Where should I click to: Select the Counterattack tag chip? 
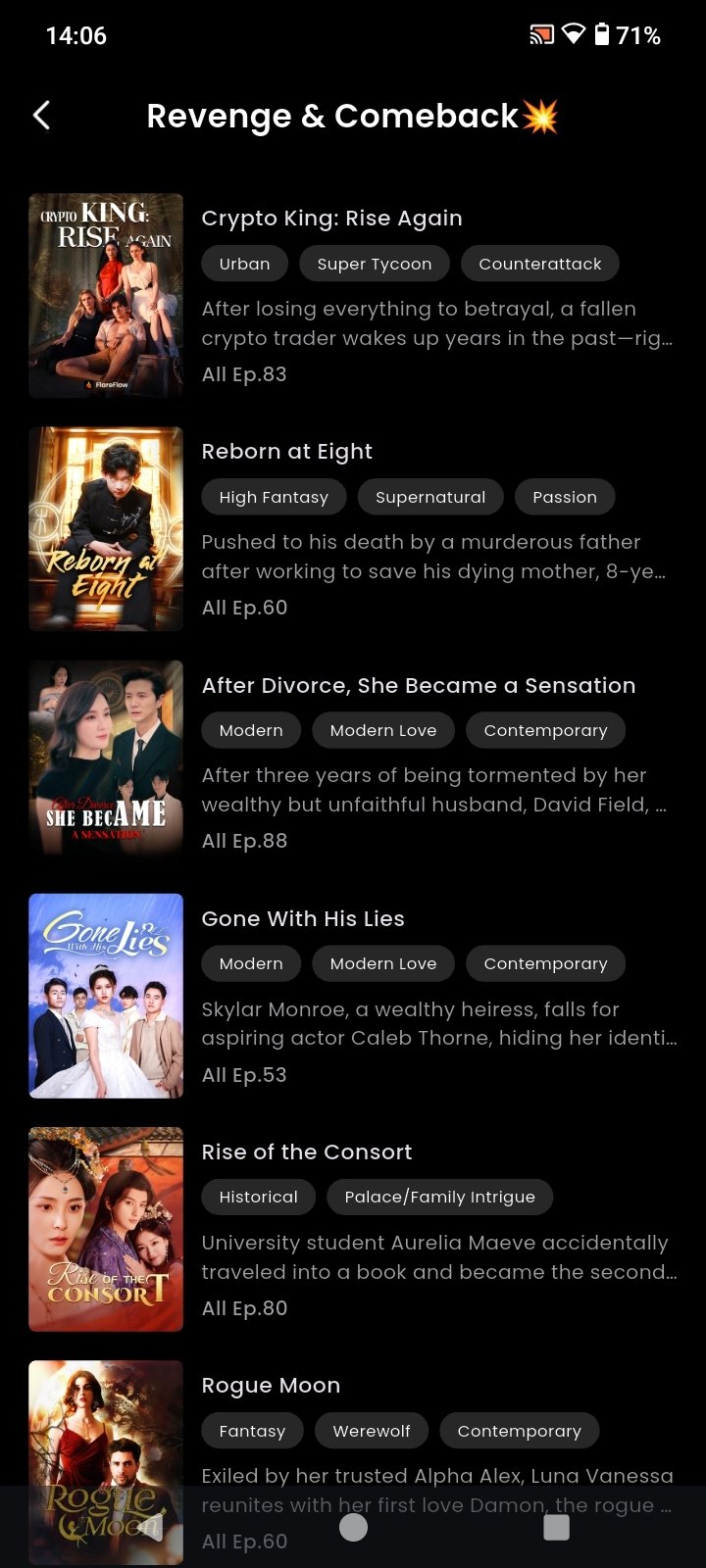(x=539, y=264)
